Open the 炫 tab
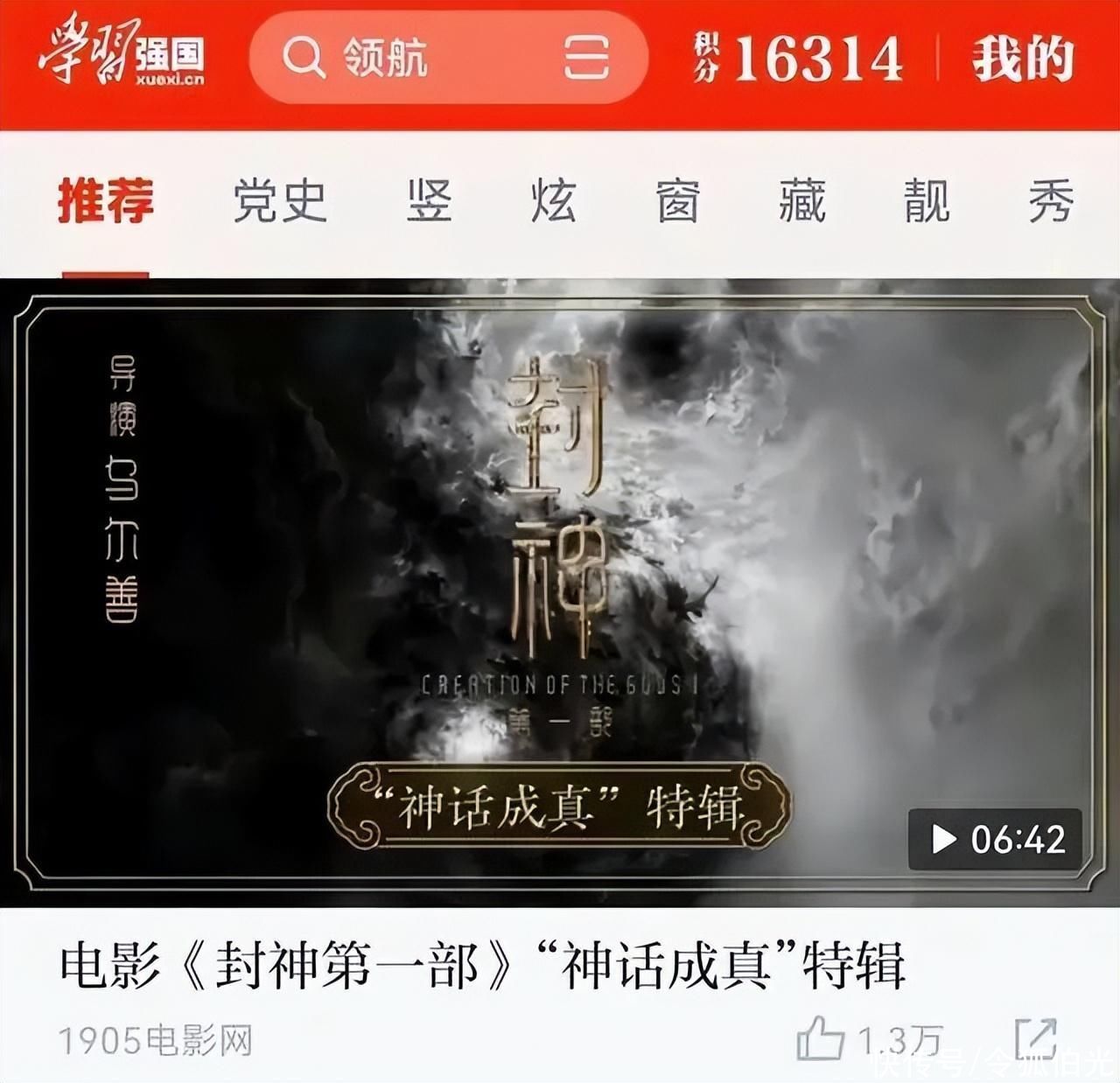 (554, 202)
